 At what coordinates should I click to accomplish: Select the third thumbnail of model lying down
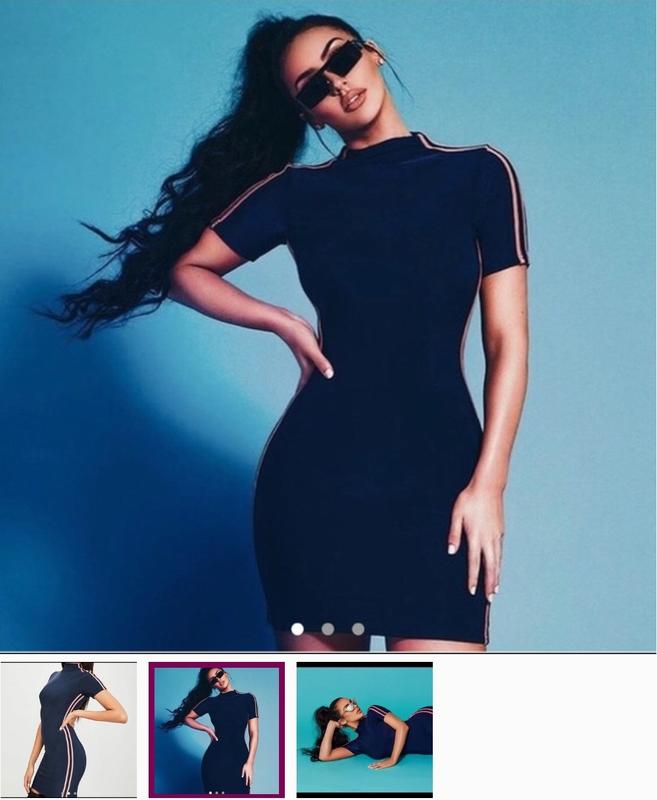click(x=364, y=729)
